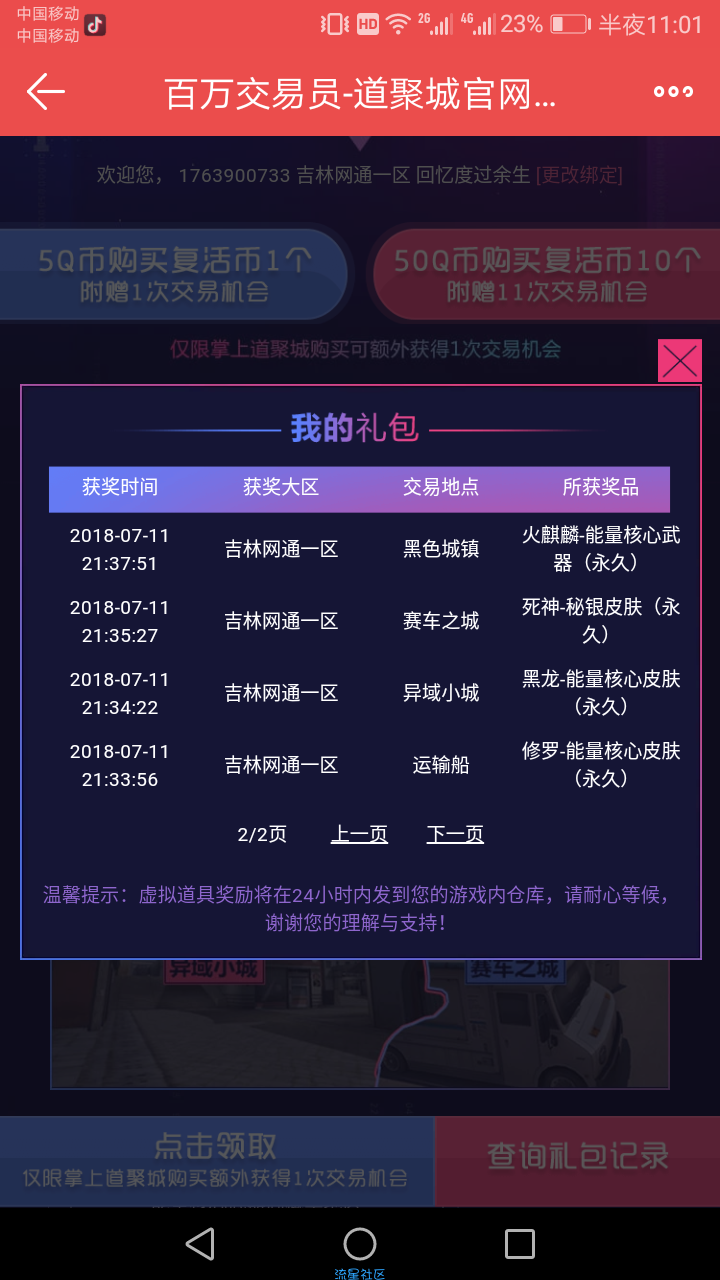Buy 10 复活币 for 50Q币

(x=546, y=275)
